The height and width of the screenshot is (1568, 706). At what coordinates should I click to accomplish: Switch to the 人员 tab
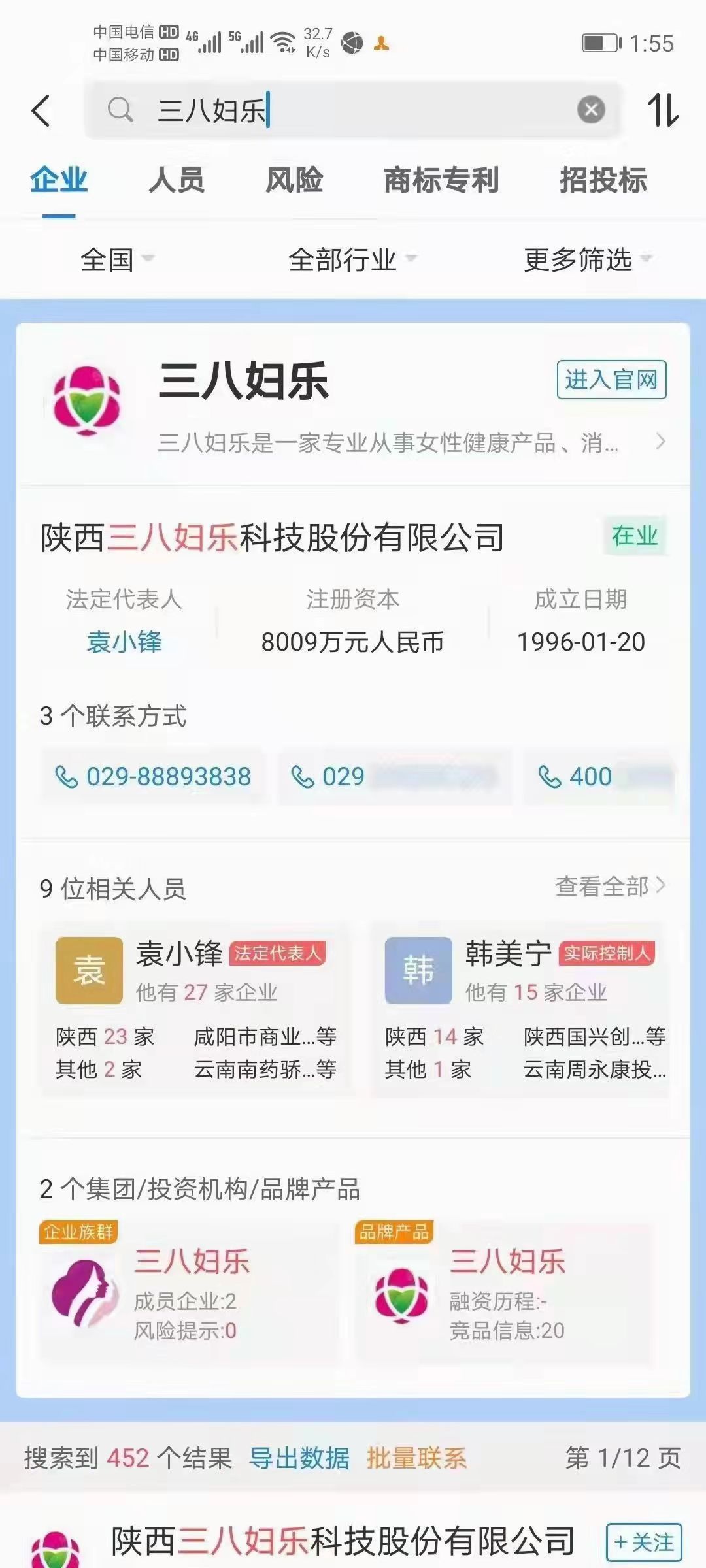176,180
